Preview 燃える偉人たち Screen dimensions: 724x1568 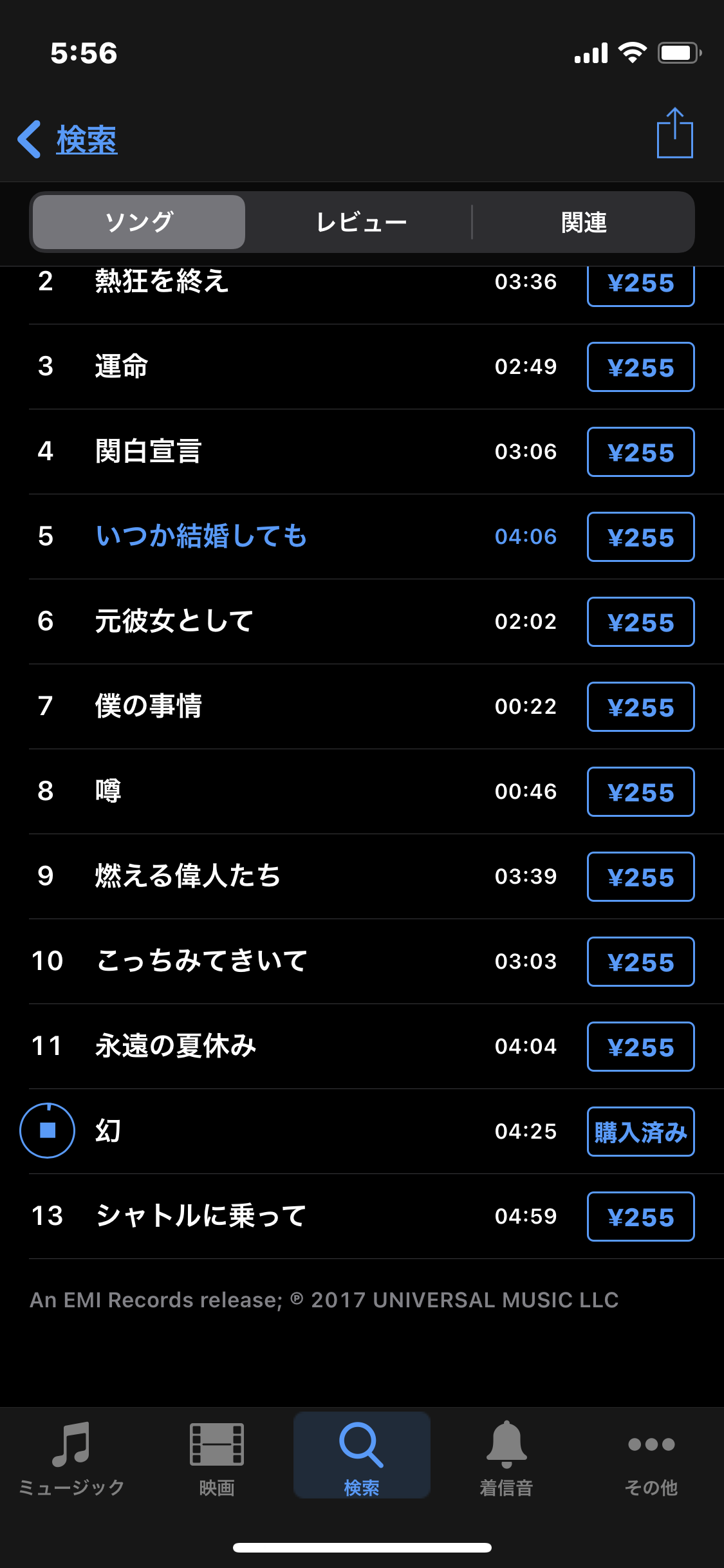pos(187,877)
